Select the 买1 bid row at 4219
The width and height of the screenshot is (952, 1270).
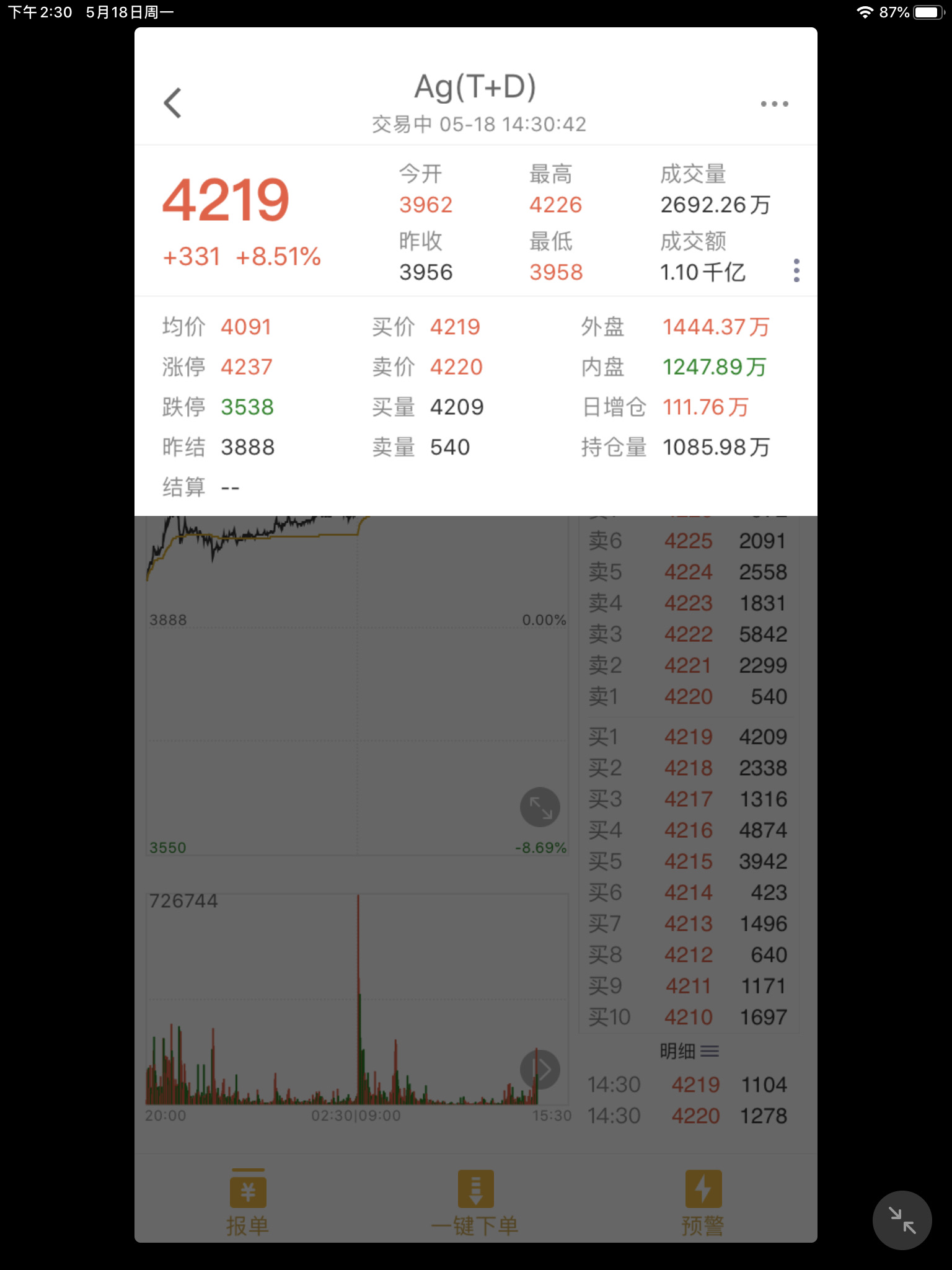pos(688,737)
